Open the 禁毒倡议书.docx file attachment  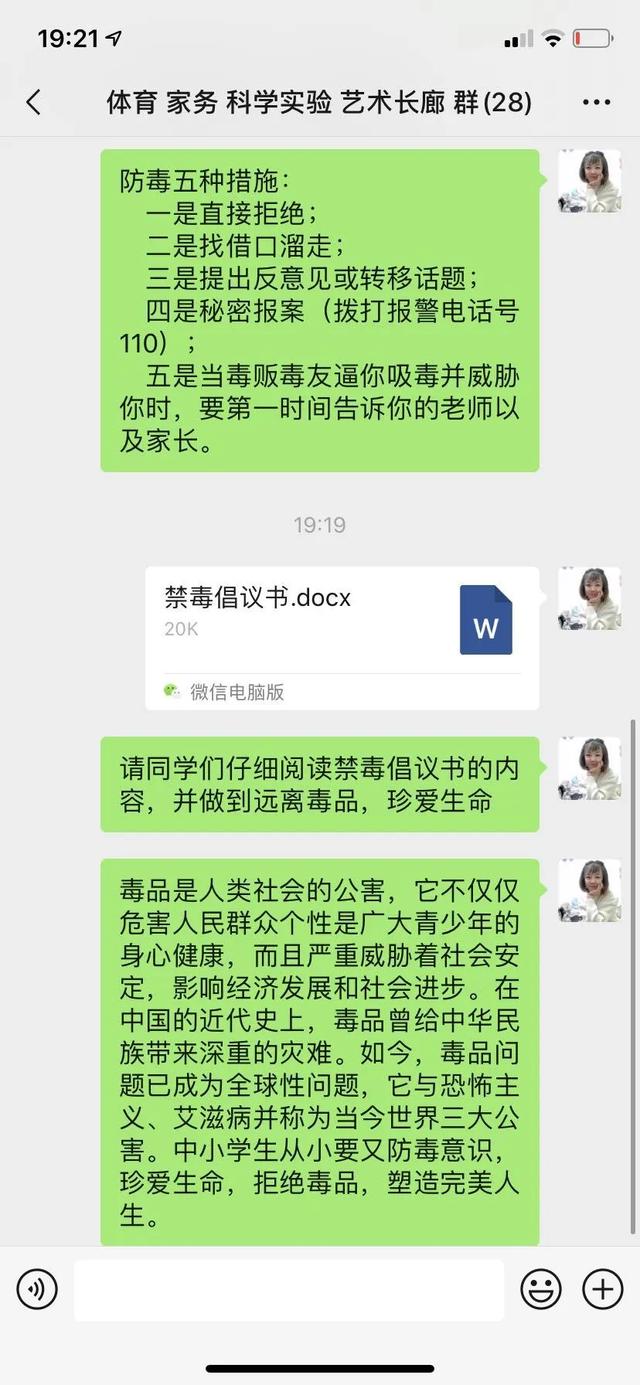coord(342,638)
